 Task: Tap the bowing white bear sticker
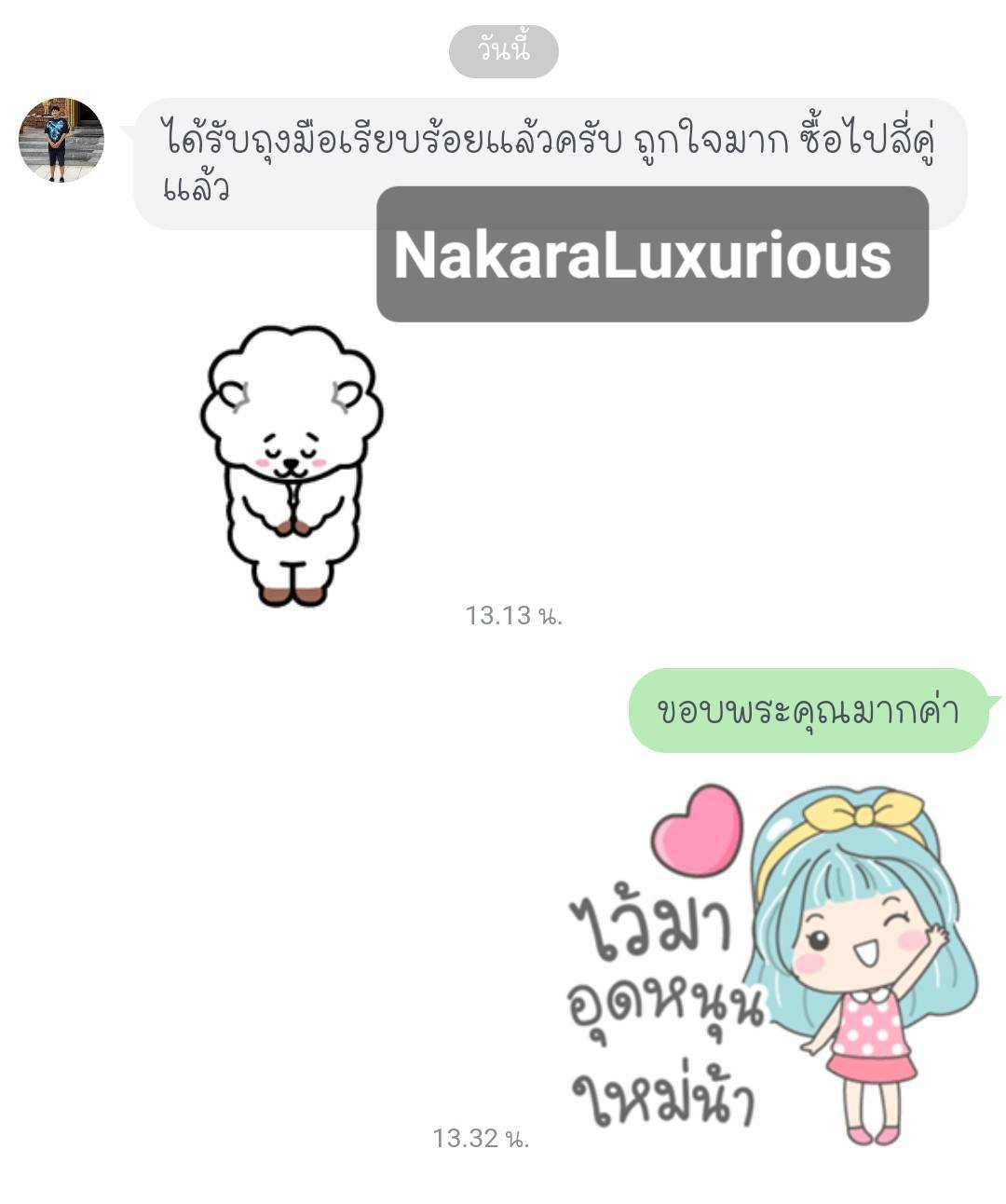point(291,464)
